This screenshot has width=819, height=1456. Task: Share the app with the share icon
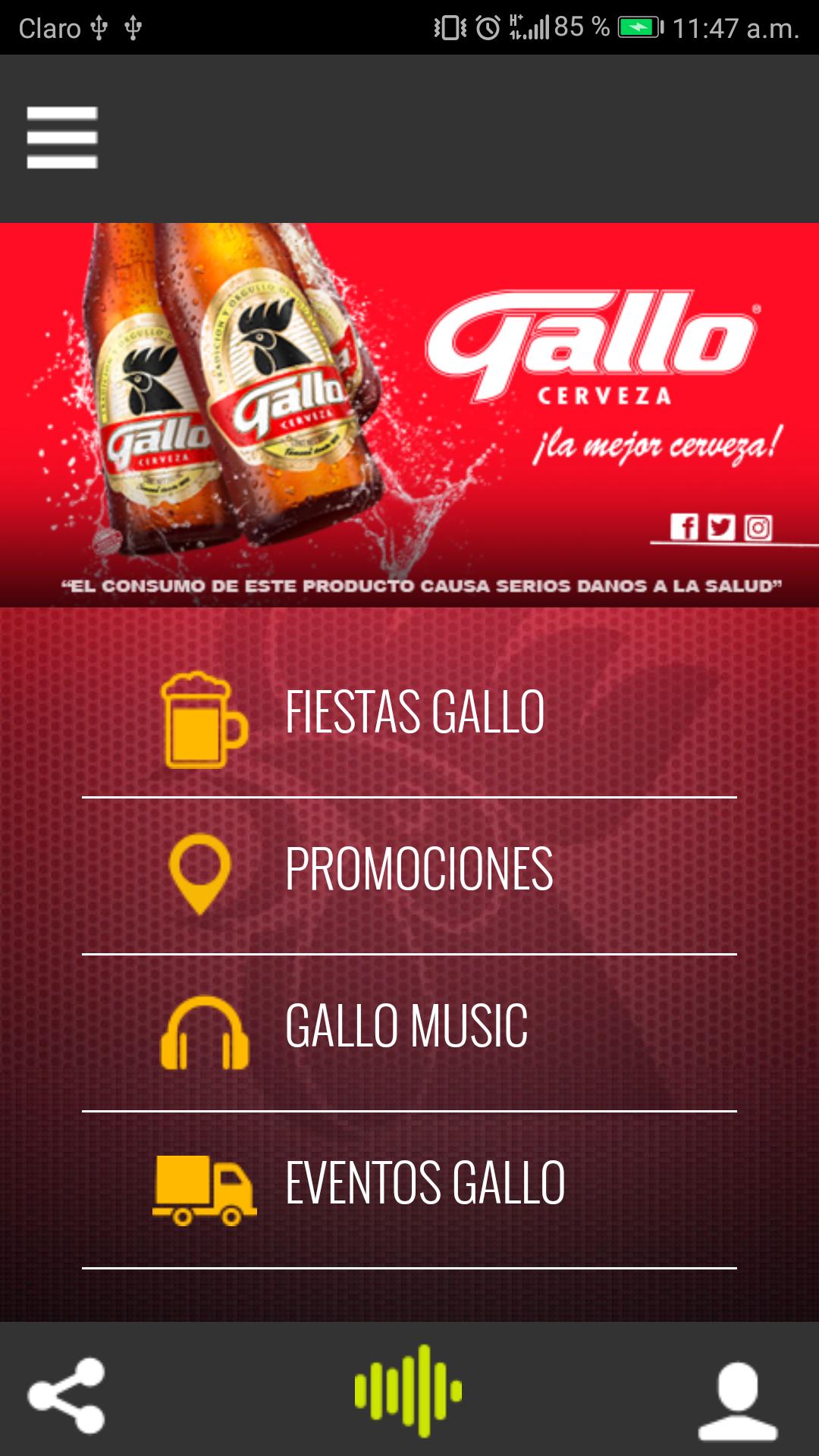click(67, 1395)
